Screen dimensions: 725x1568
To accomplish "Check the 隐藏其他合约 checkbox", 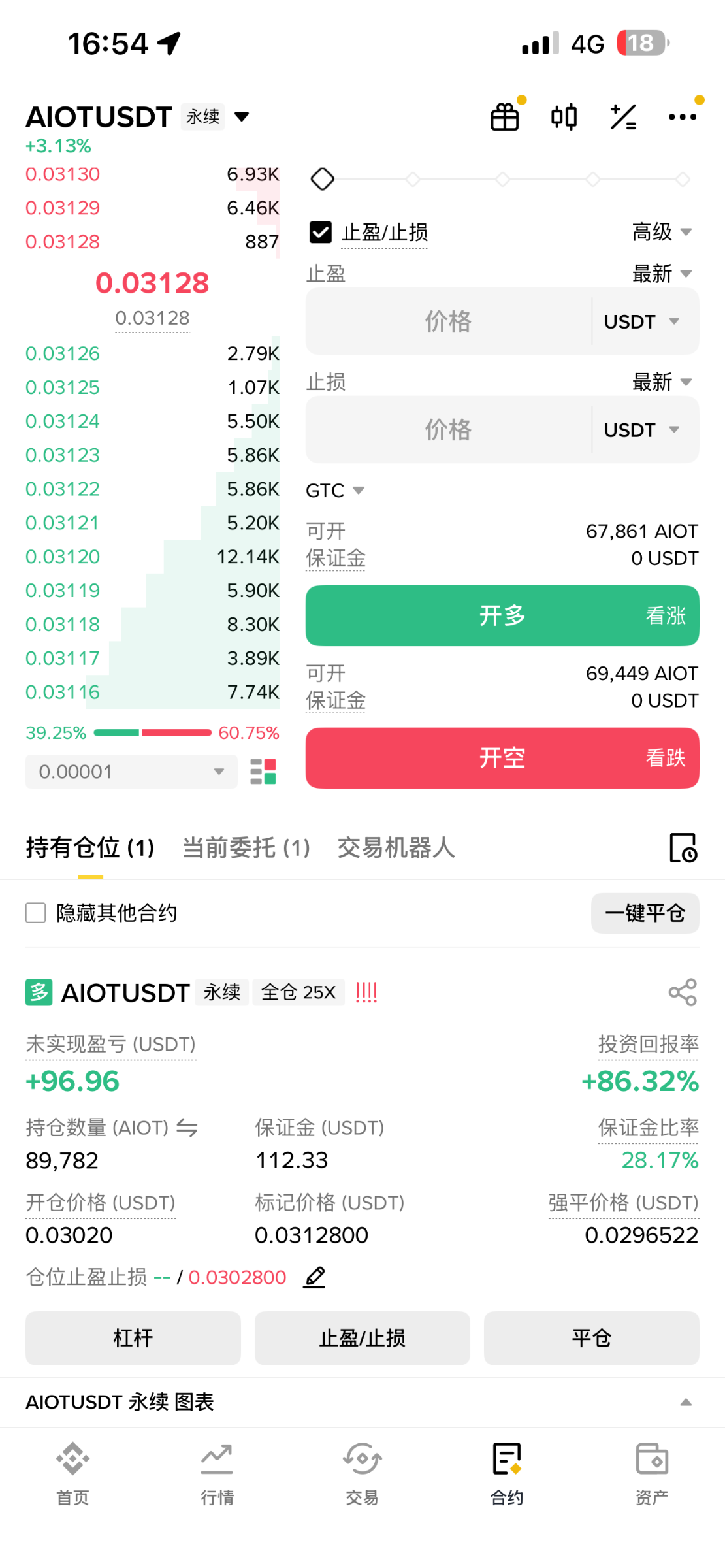I will coord(36,913).
